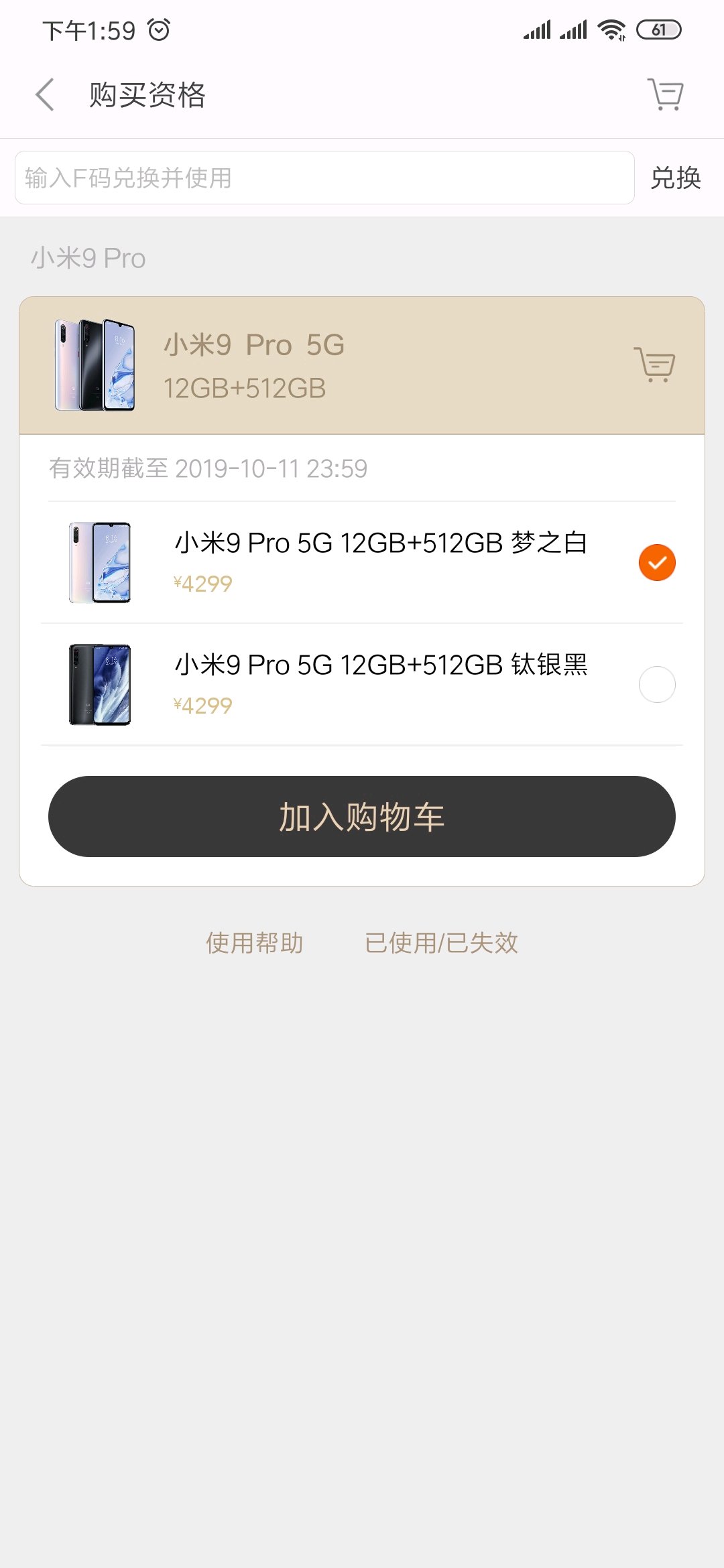This screenshot has height=1568, width=724.
Task: Open the shopping cart in the top bar
Action: click(x=665, y=94)
